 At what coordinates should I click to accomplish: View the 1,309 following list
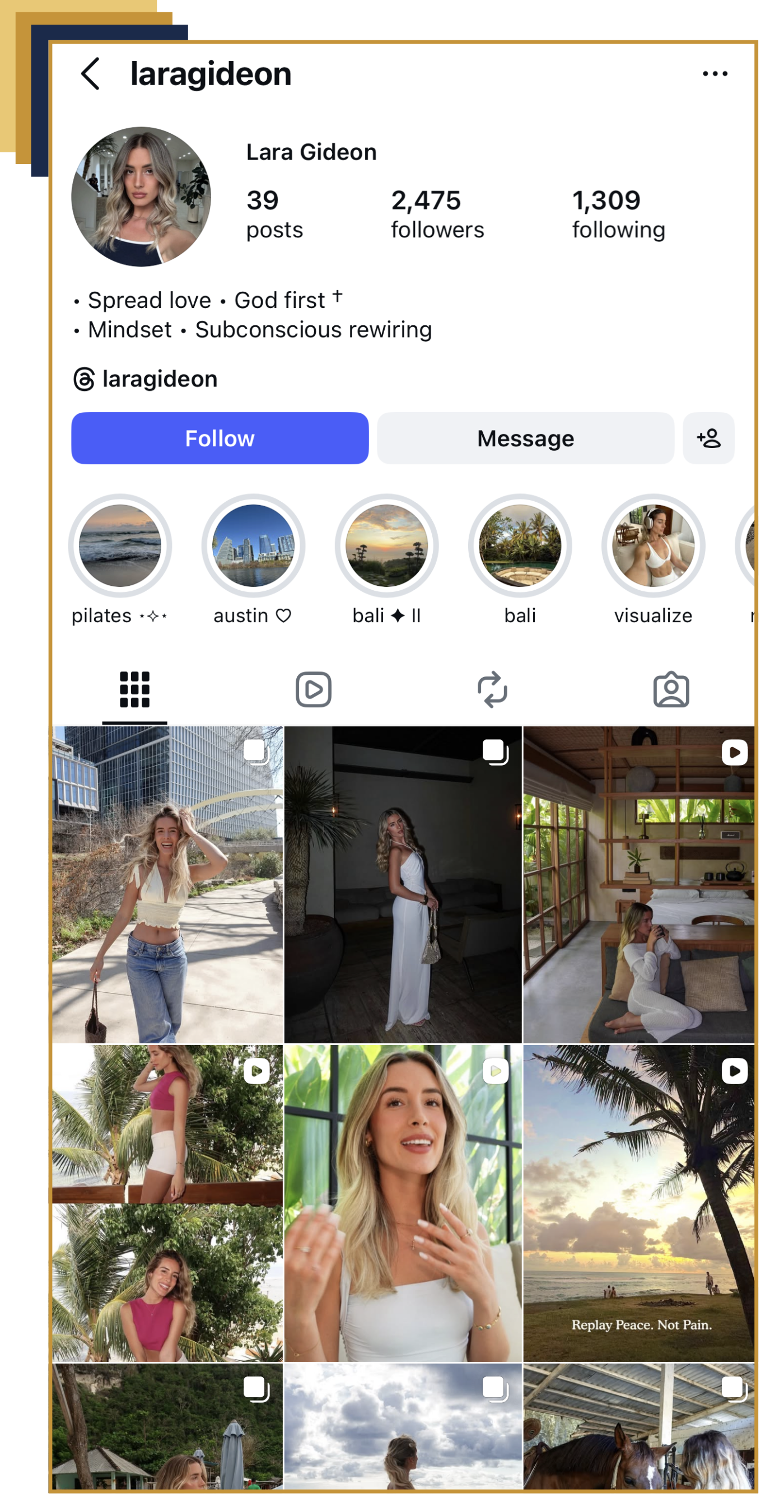(618, 214)
